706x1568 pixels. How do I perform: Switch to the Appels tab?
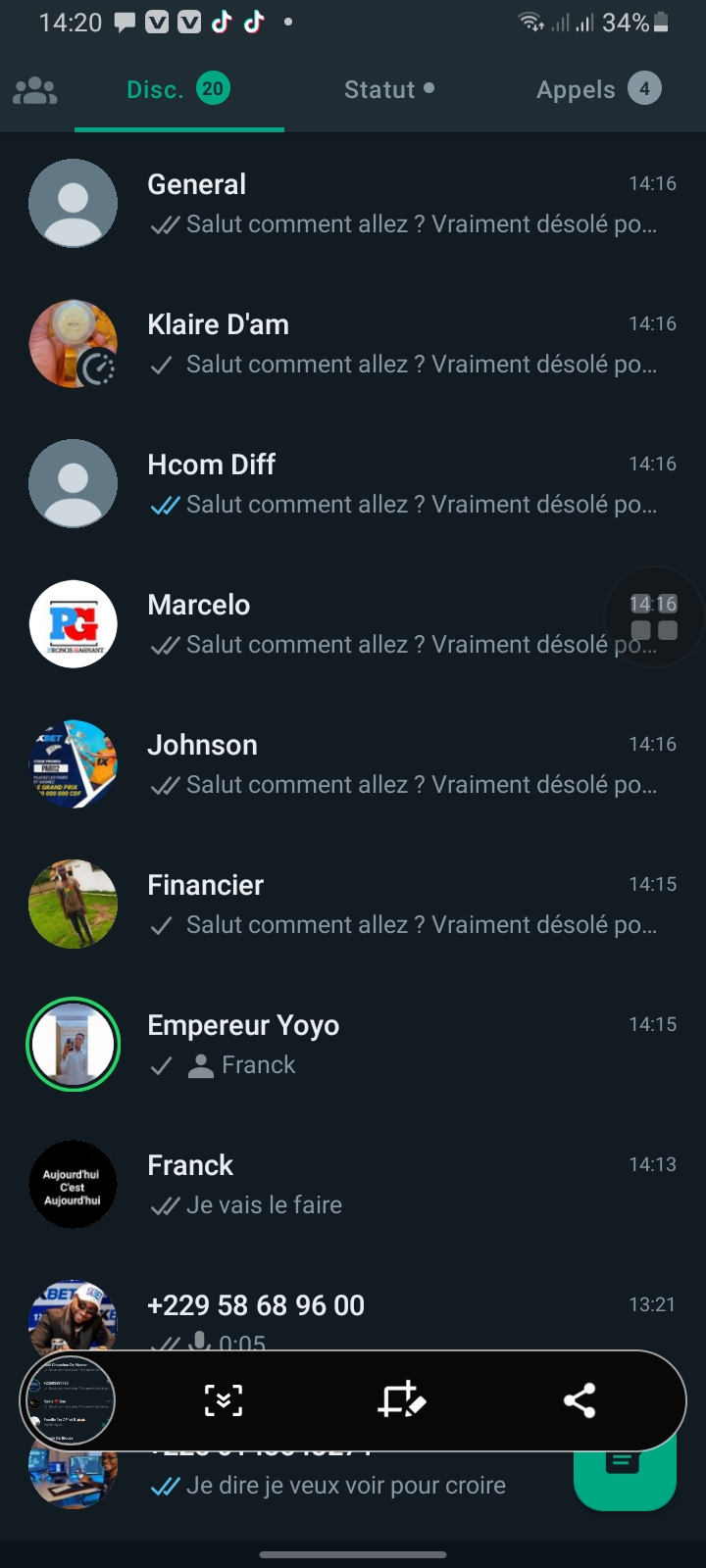[x=597, y=90]
